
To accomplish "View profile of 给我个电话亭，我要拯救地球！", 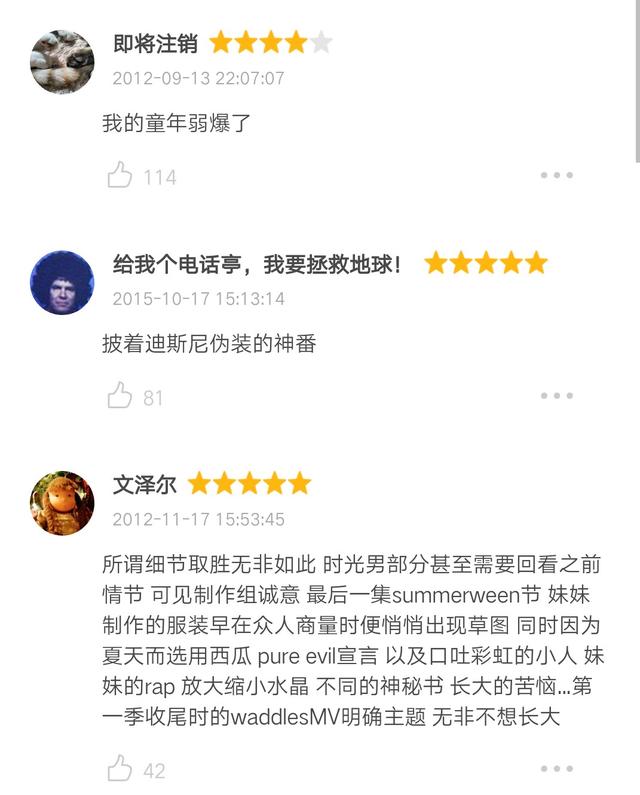I will tap(63, 282).
